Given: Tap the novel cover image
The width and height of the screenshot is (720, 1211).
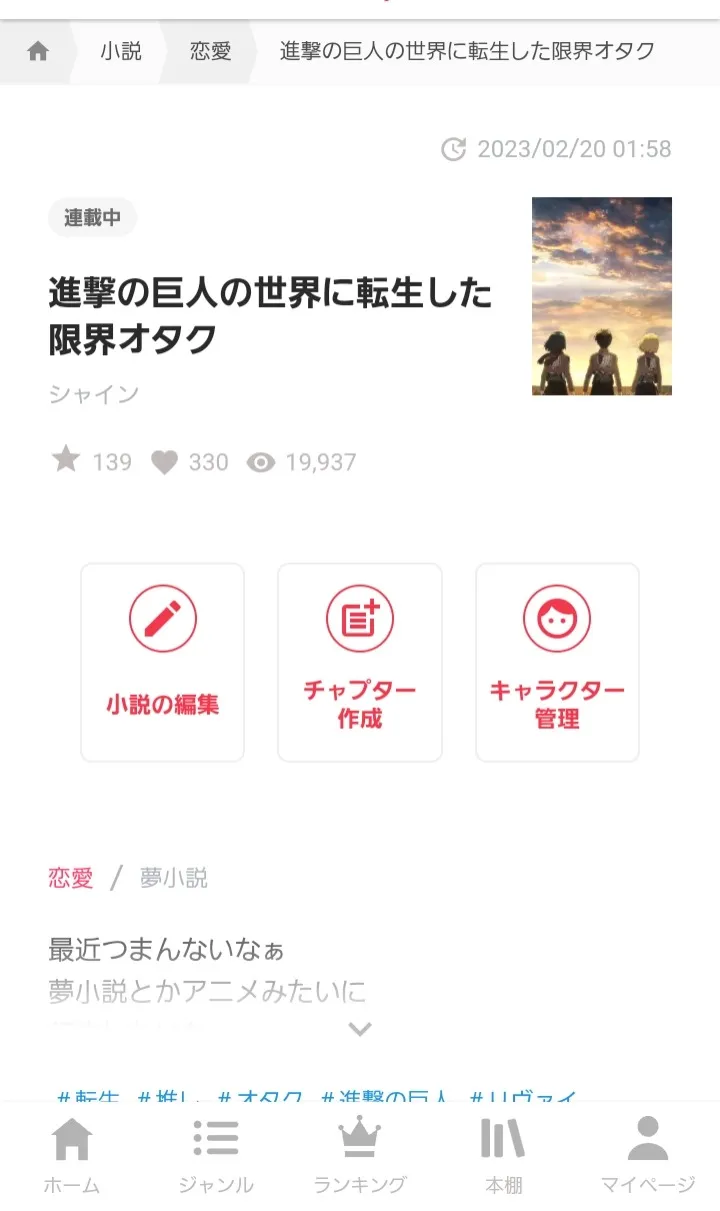Looking at the screenshot, I should tap(601, 296).
